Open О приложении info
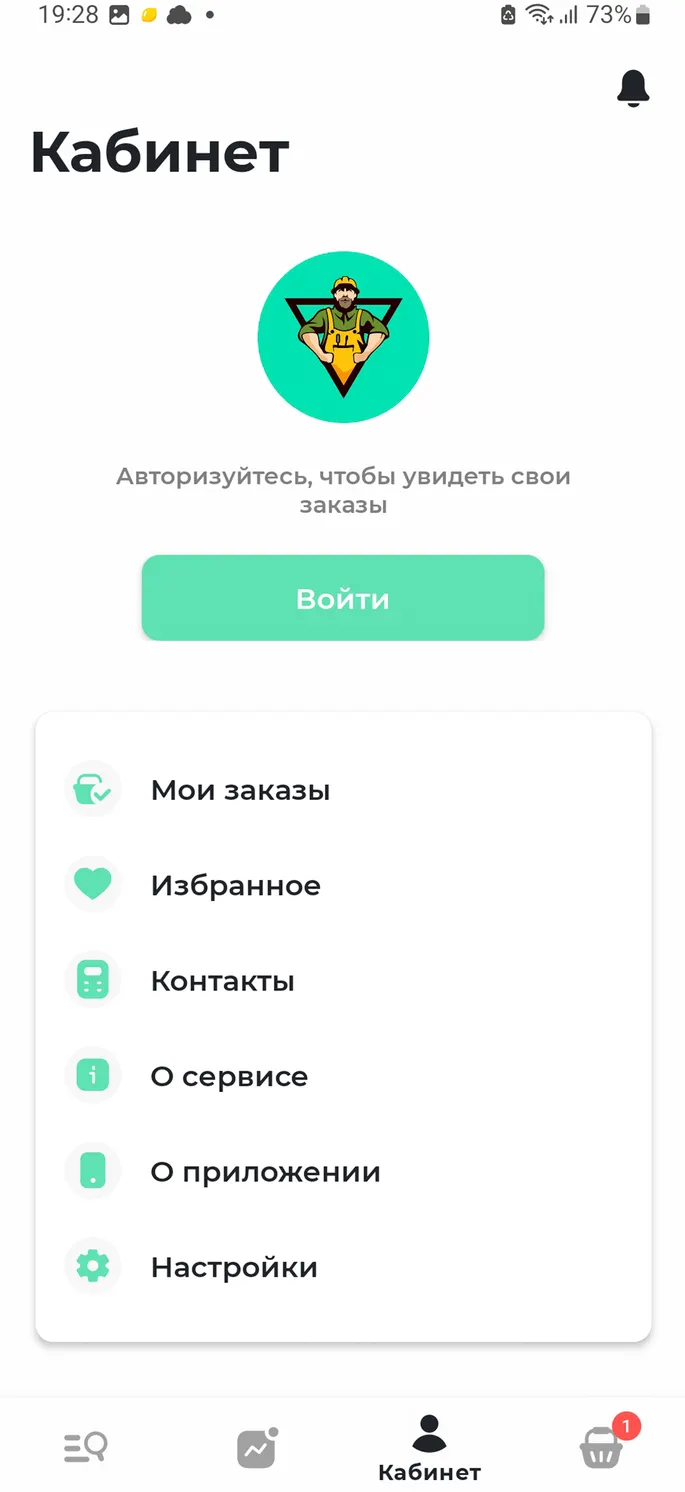The width and height of the screenshot is (685, 1492). coord(343,1172)
